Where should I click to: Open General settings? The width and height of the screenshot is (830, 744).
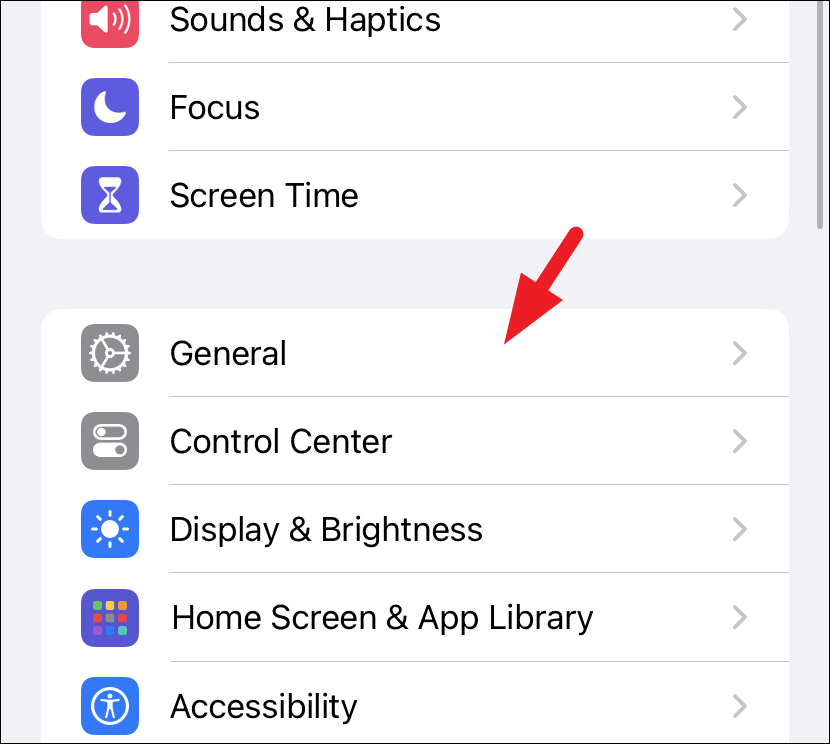(x=229, y=354)
